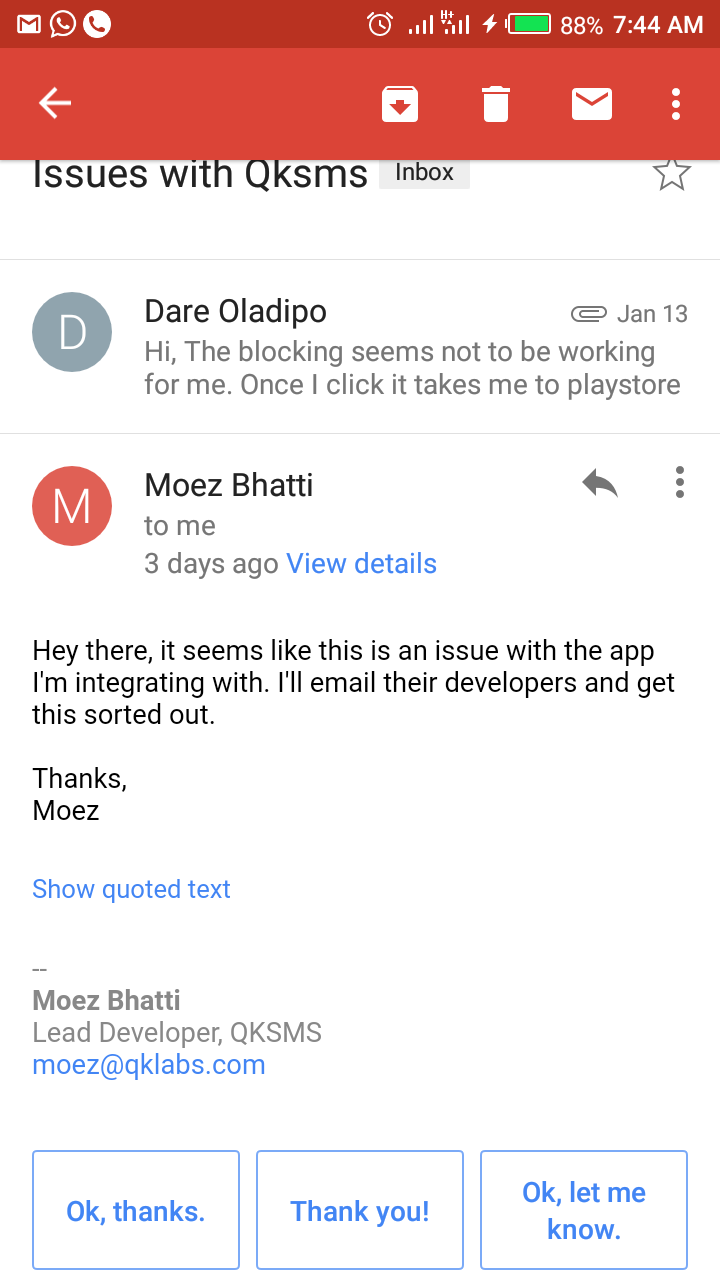Image resolution: width=720 pixels, height=1280 pixels.
Task: Open the app bar overflow menu
Action: [x=677, y=104]
